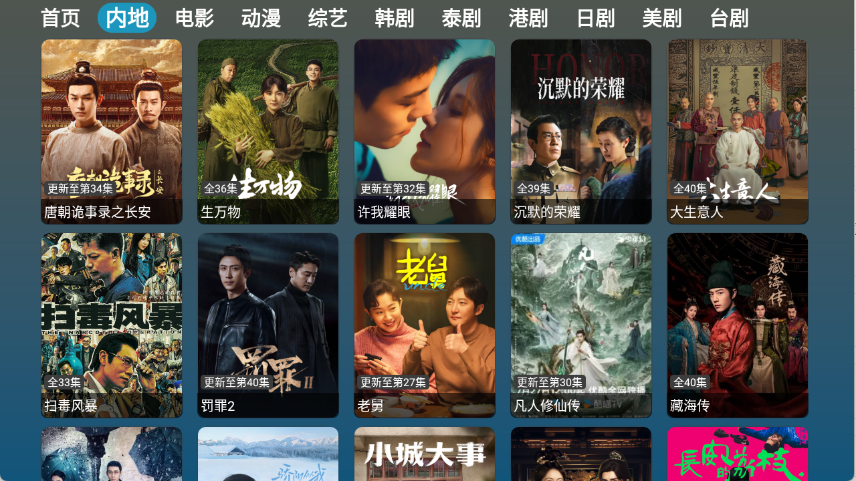
Task: Open 藏海传 details
Action: (738, 324)
